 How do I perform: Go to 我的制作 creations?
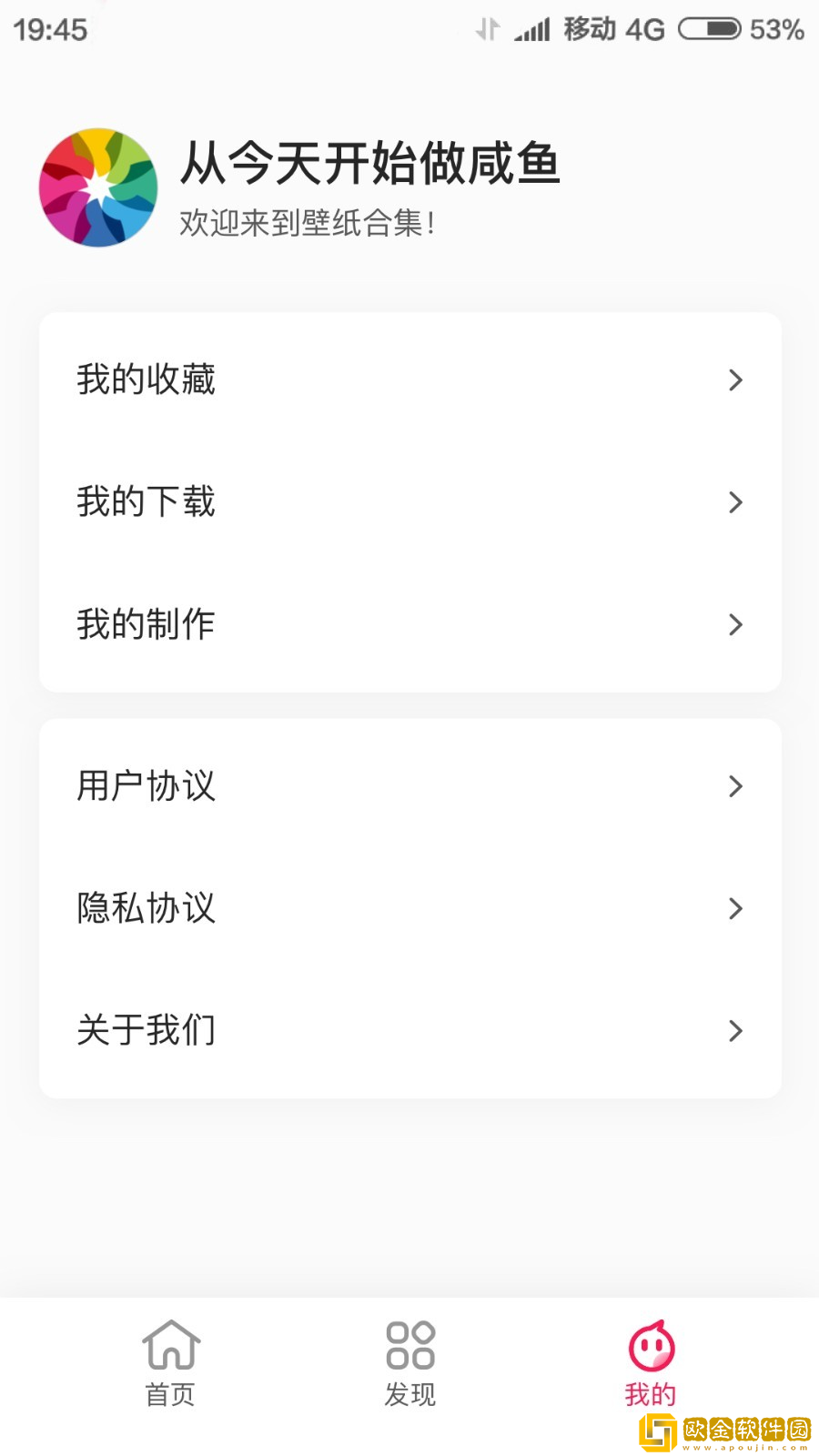click(409, 624)
